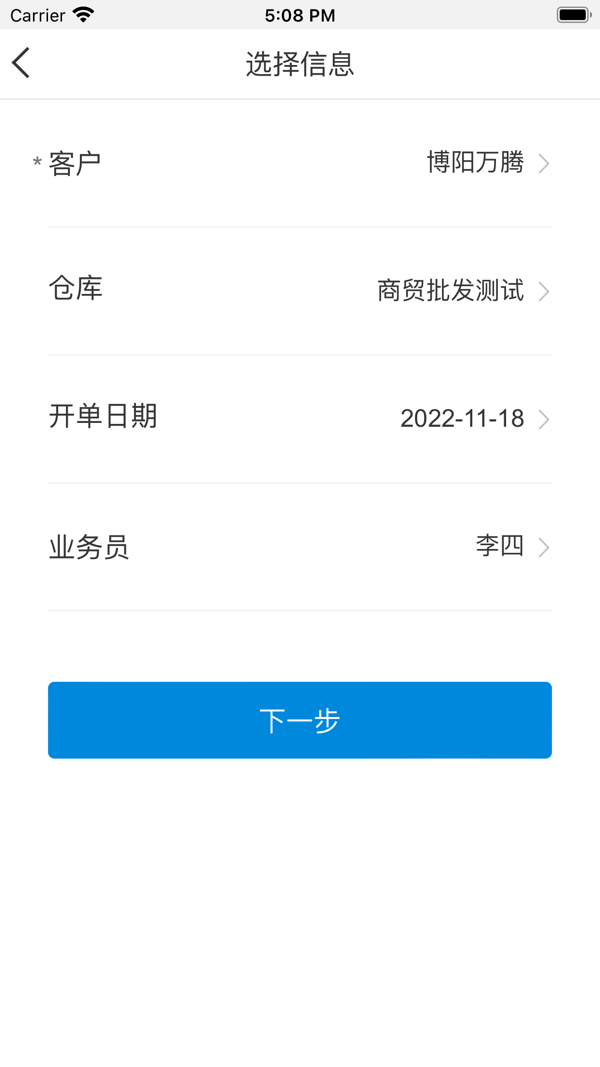Image resolution: width=600 pixels, height=1067 pixels.
Task: Change the 开单日期 billing date
Action: point(300,418)
